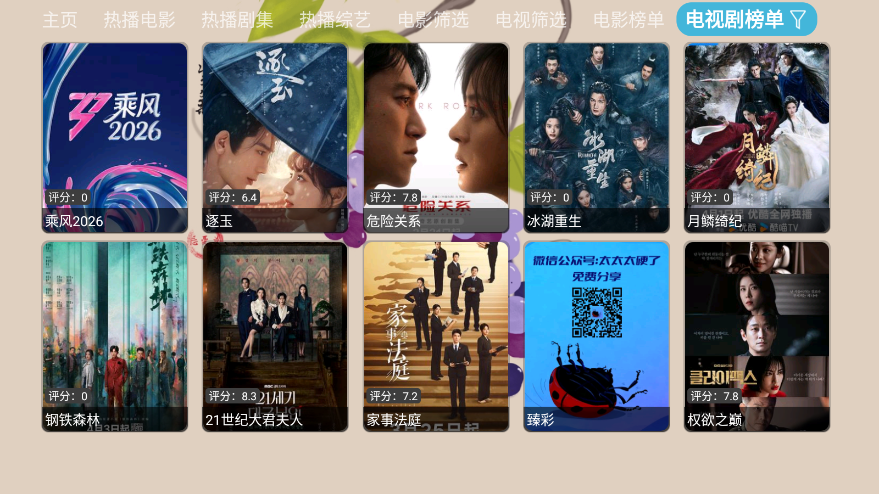Go to the 电影筛选 tab
879x494 pixels.
433,19
